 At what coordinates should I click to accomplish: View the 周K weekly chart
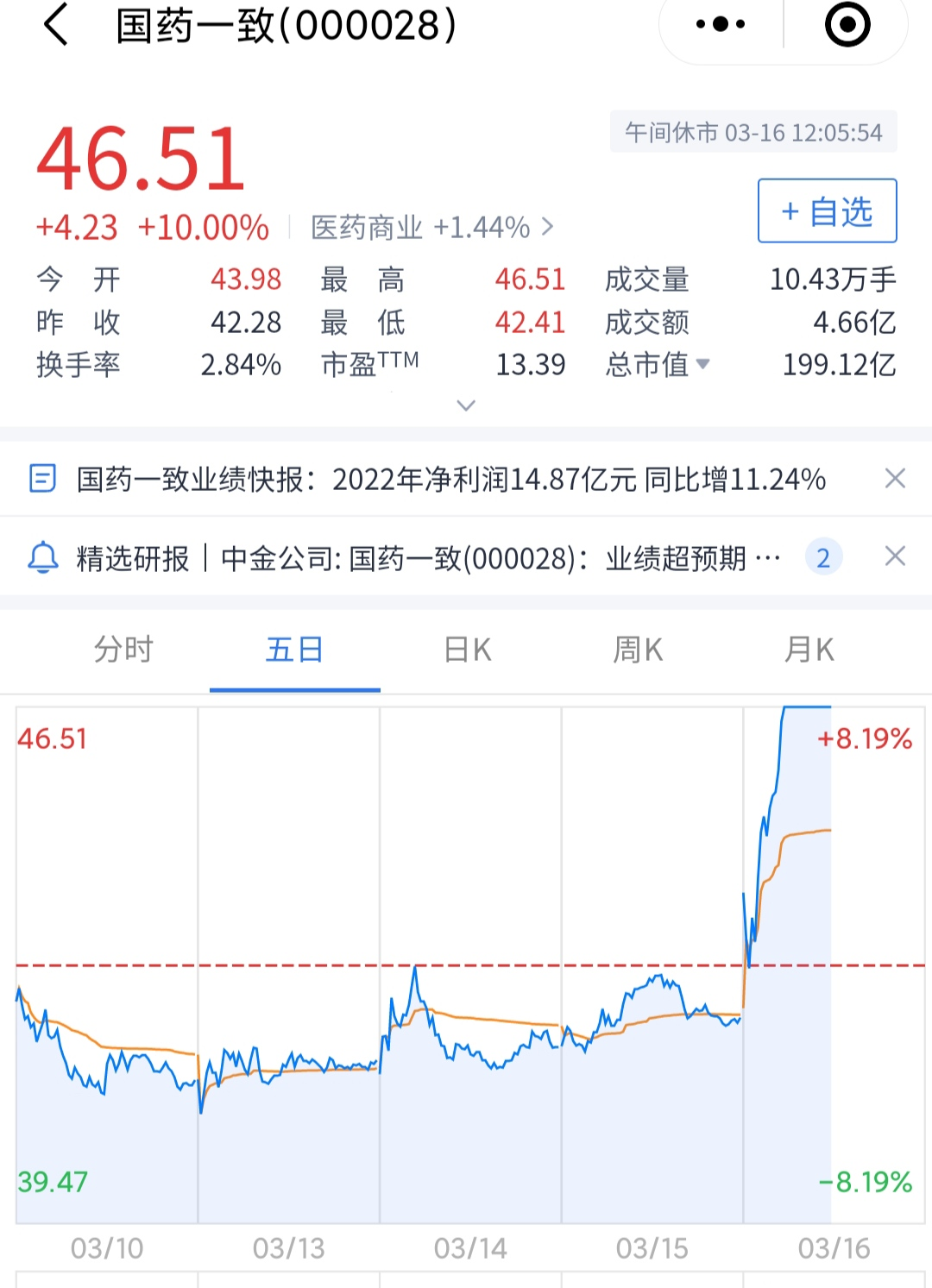pyautogui.click(x=638, y=650)
